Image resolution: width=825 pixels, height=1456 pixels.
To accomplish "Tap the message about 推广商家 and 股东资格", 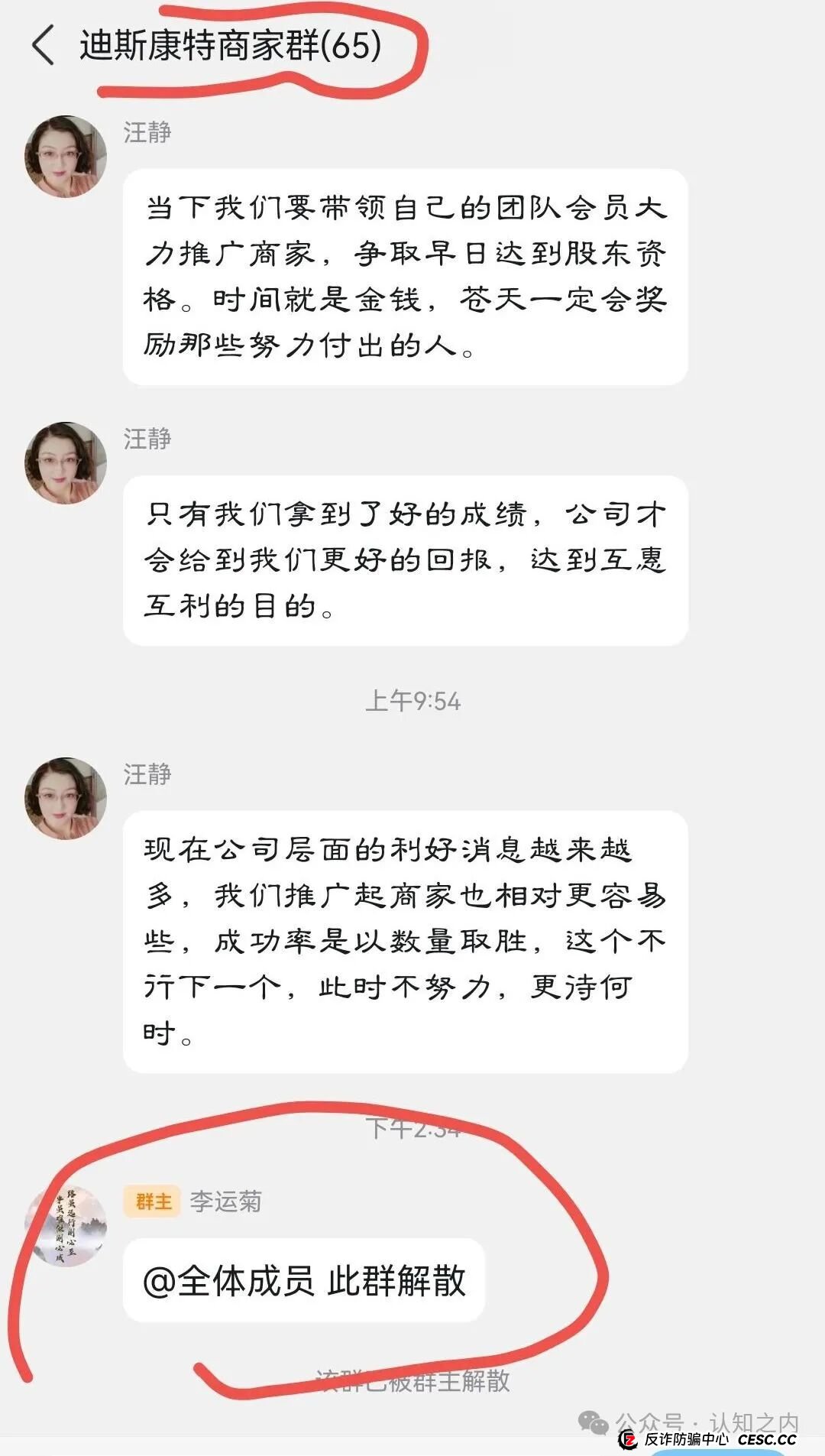I will [x=405, y=279].
